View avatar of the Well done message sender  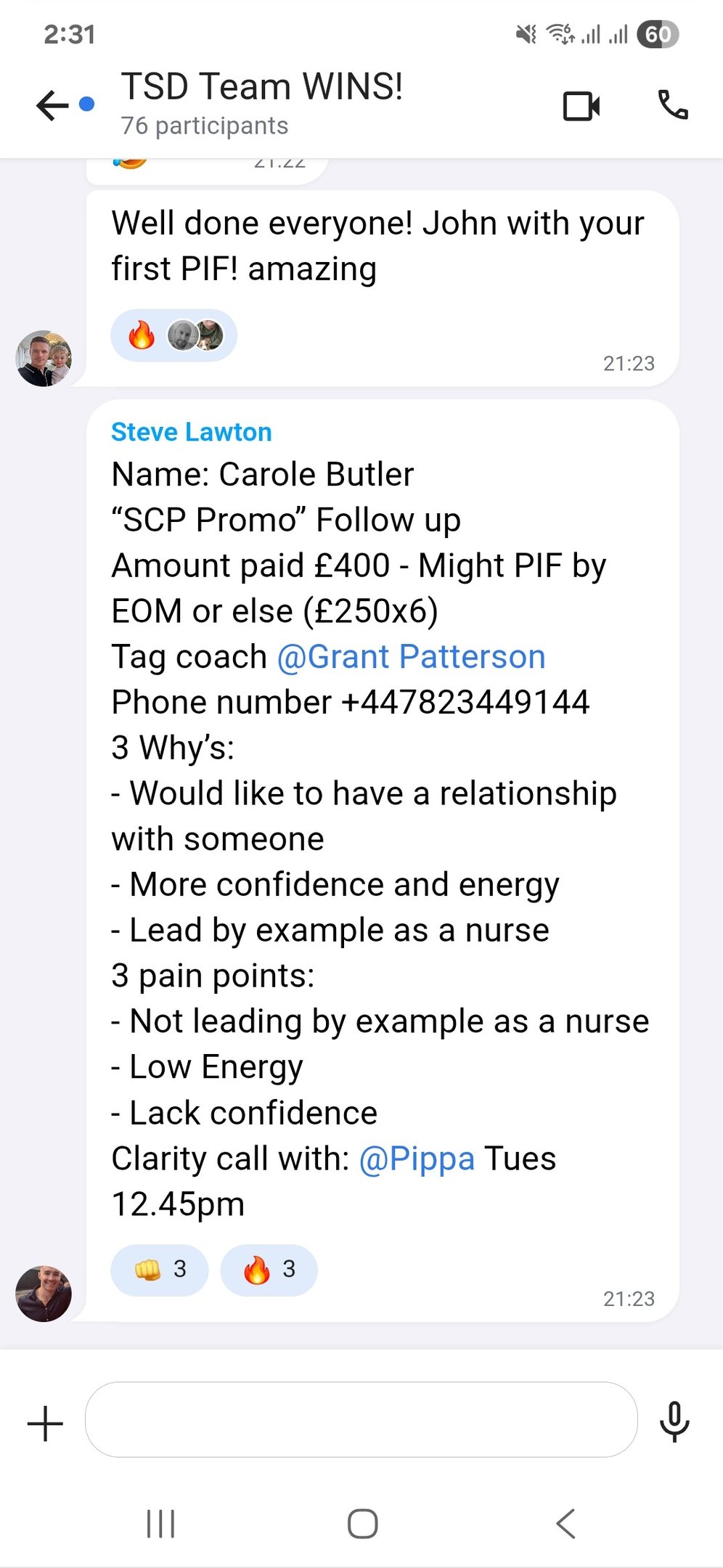pos(44,359)
